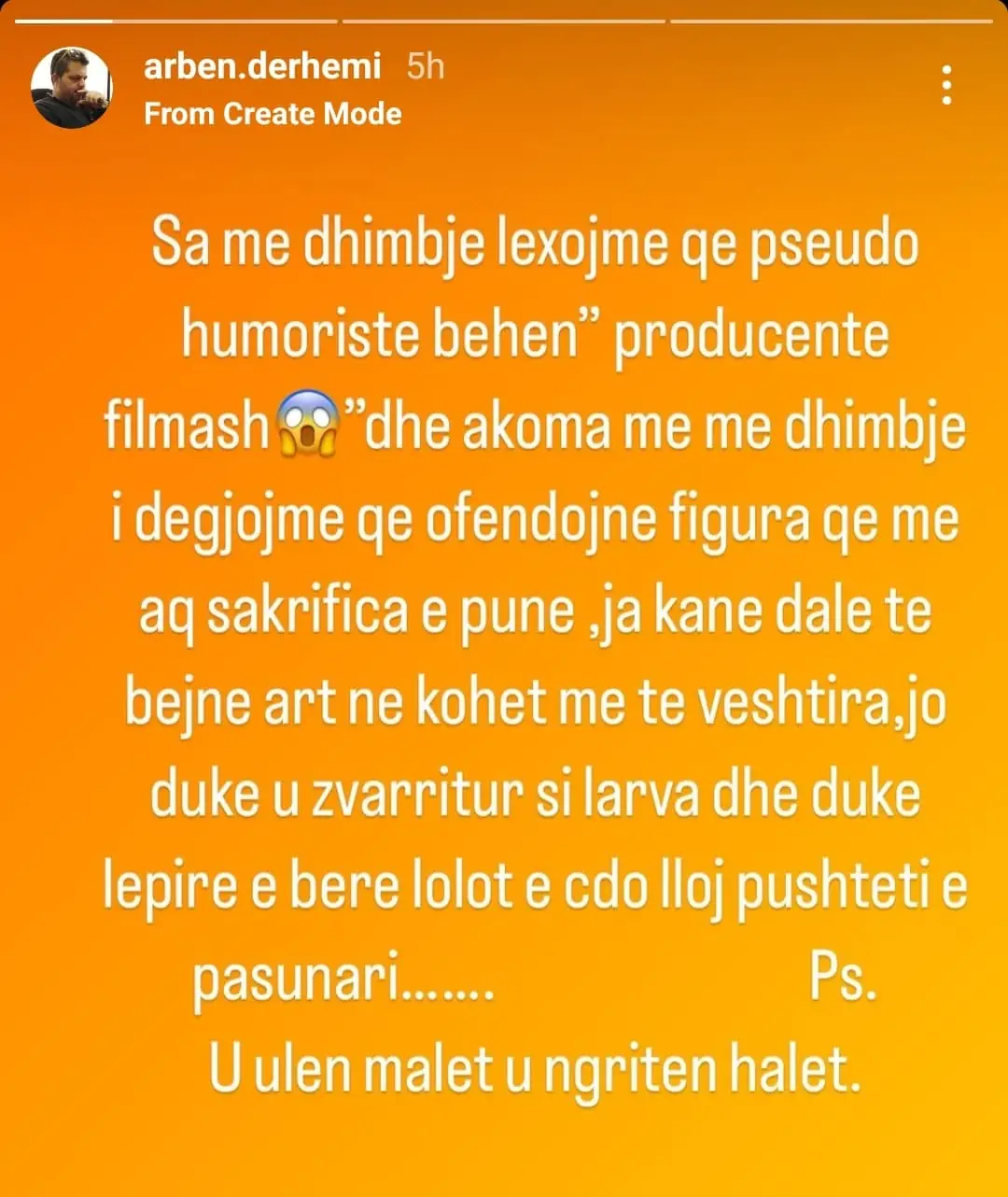Open the story overflow menu
1008x1197 pixels.
coord(946,86)
